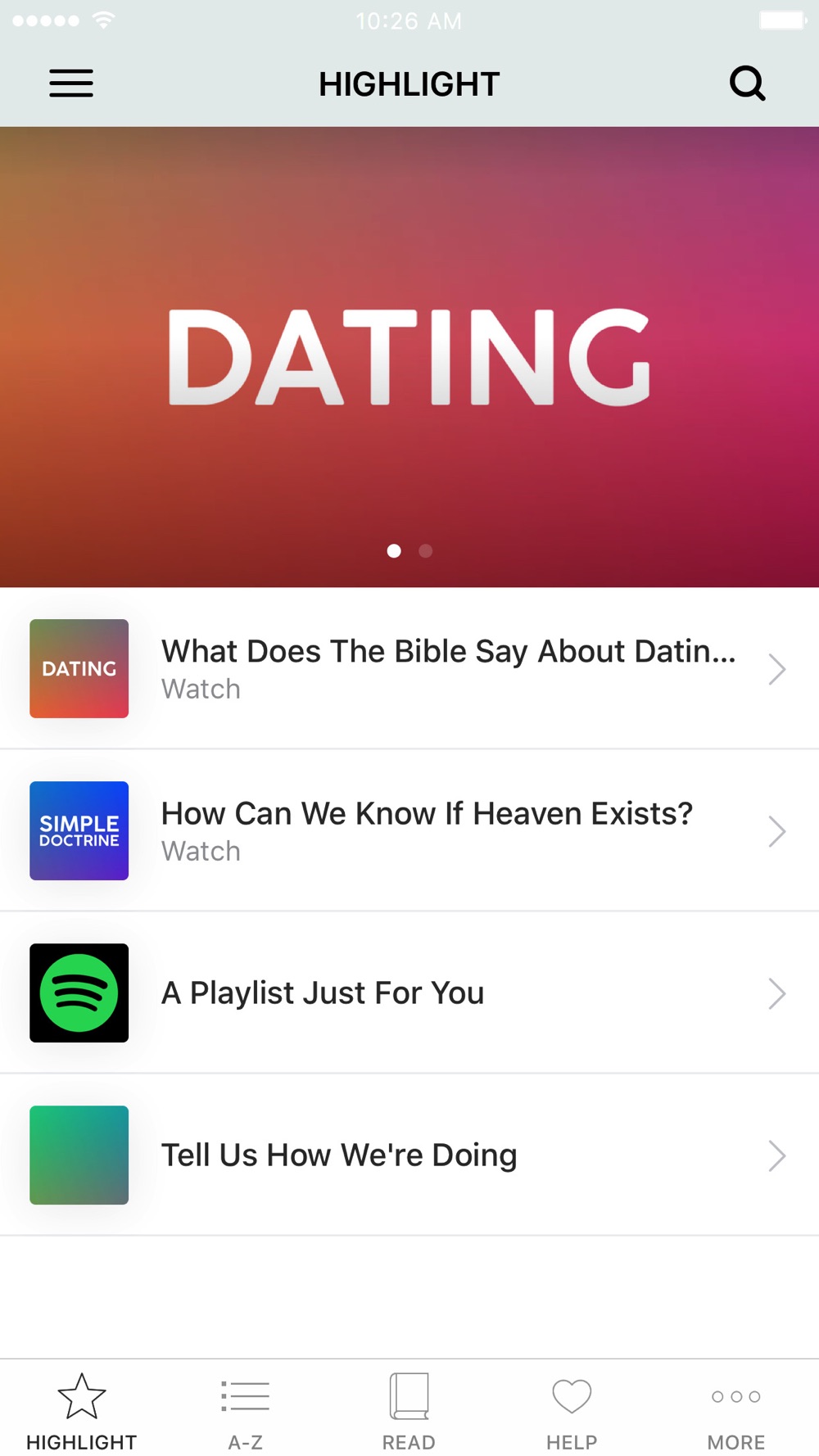Open the search magnifier icon
The height and width of the screenshot is (1456, 819).
tap(747, 84)
